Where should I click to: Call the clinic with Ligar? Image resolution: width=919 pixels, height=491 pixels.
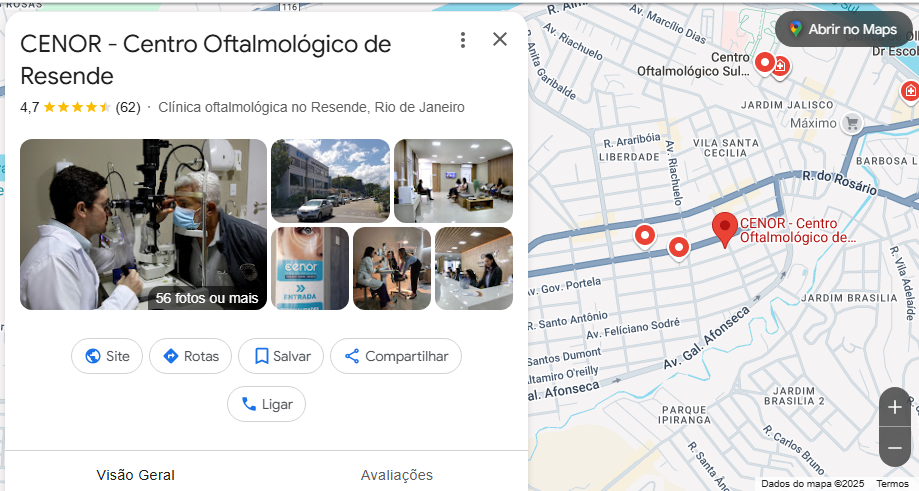click(267, 404)
